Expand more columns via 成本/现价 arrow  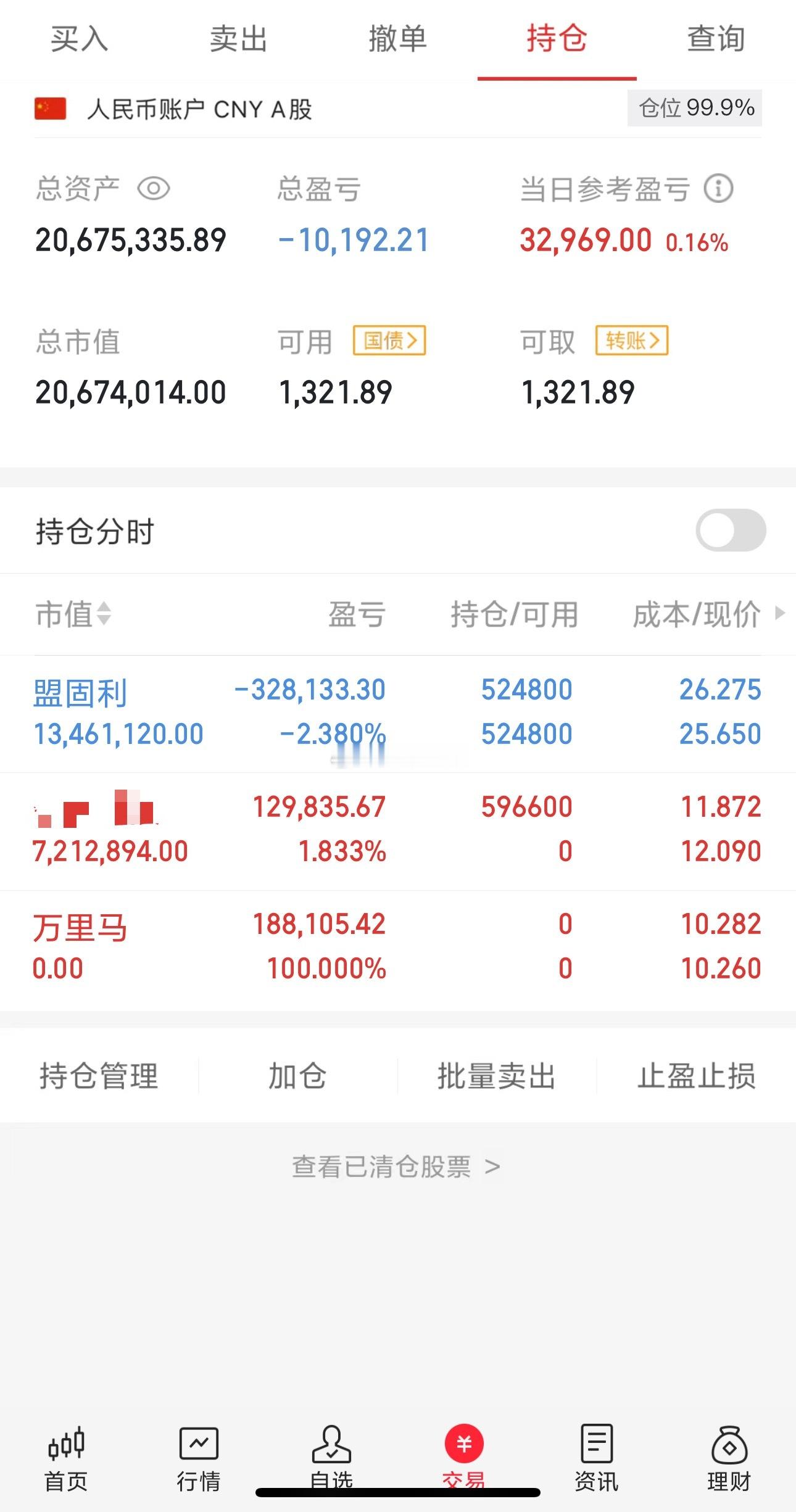779,615
